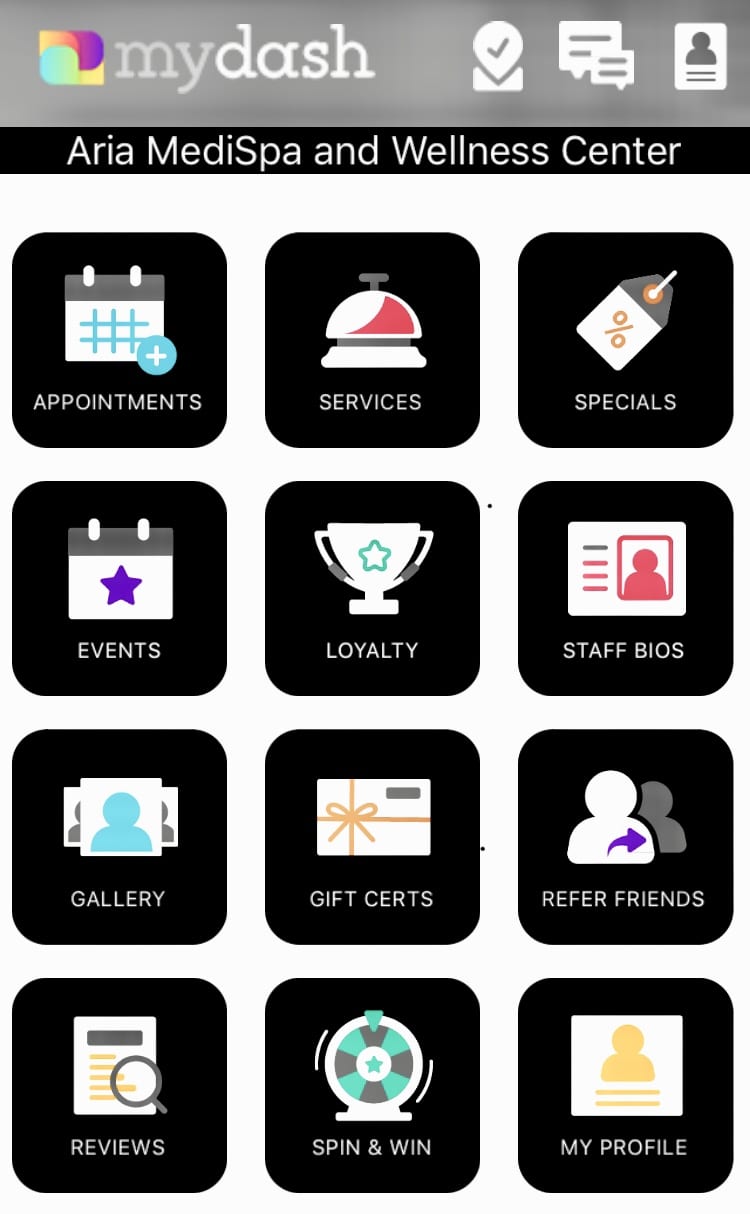The height and width of the screenshot is (1214, 750).
Task: Open the Events tile
Action: pos(119,588)
